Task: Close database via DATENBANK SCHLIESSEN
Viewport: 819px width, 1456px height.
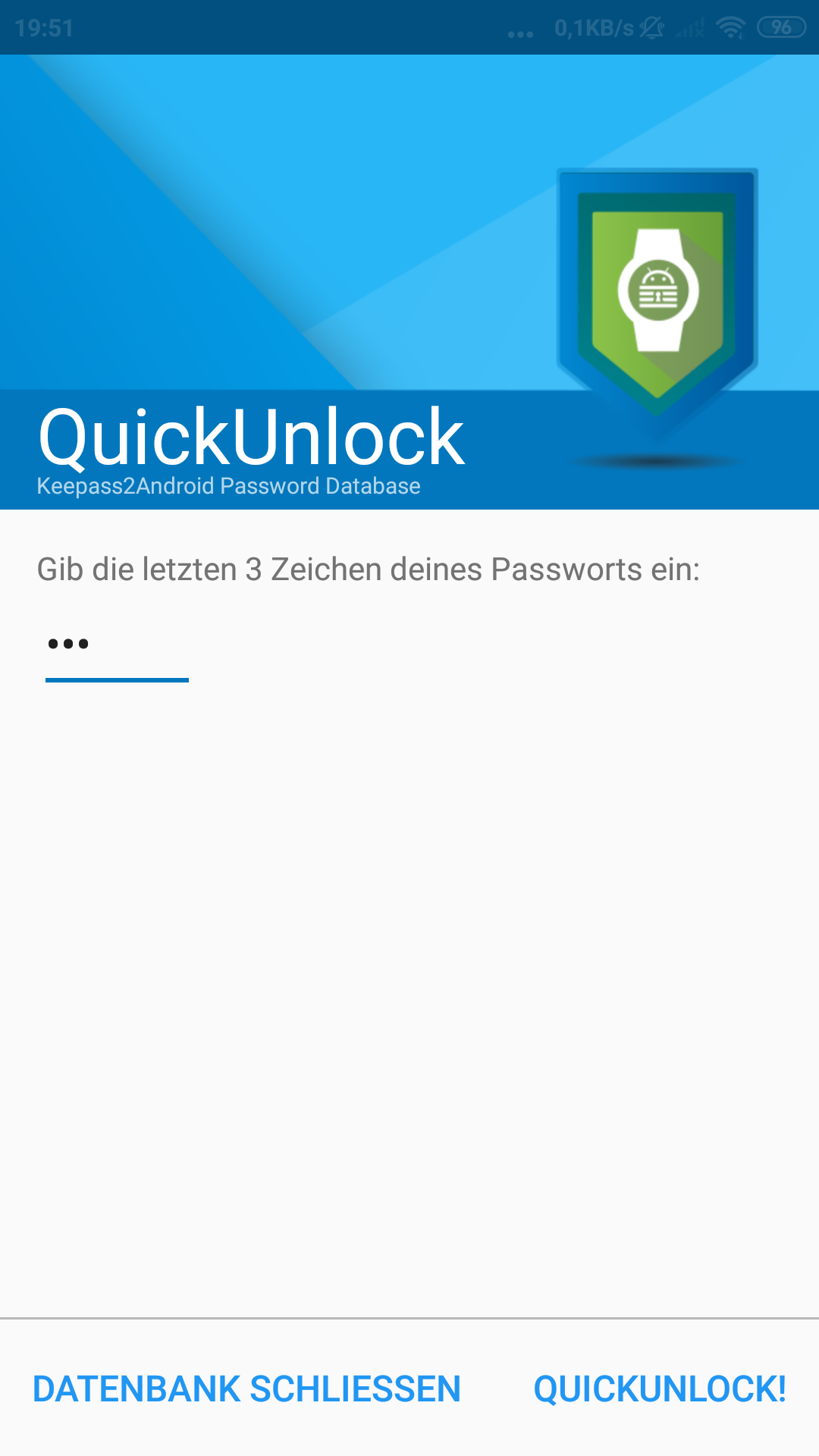Action: 247,1389
